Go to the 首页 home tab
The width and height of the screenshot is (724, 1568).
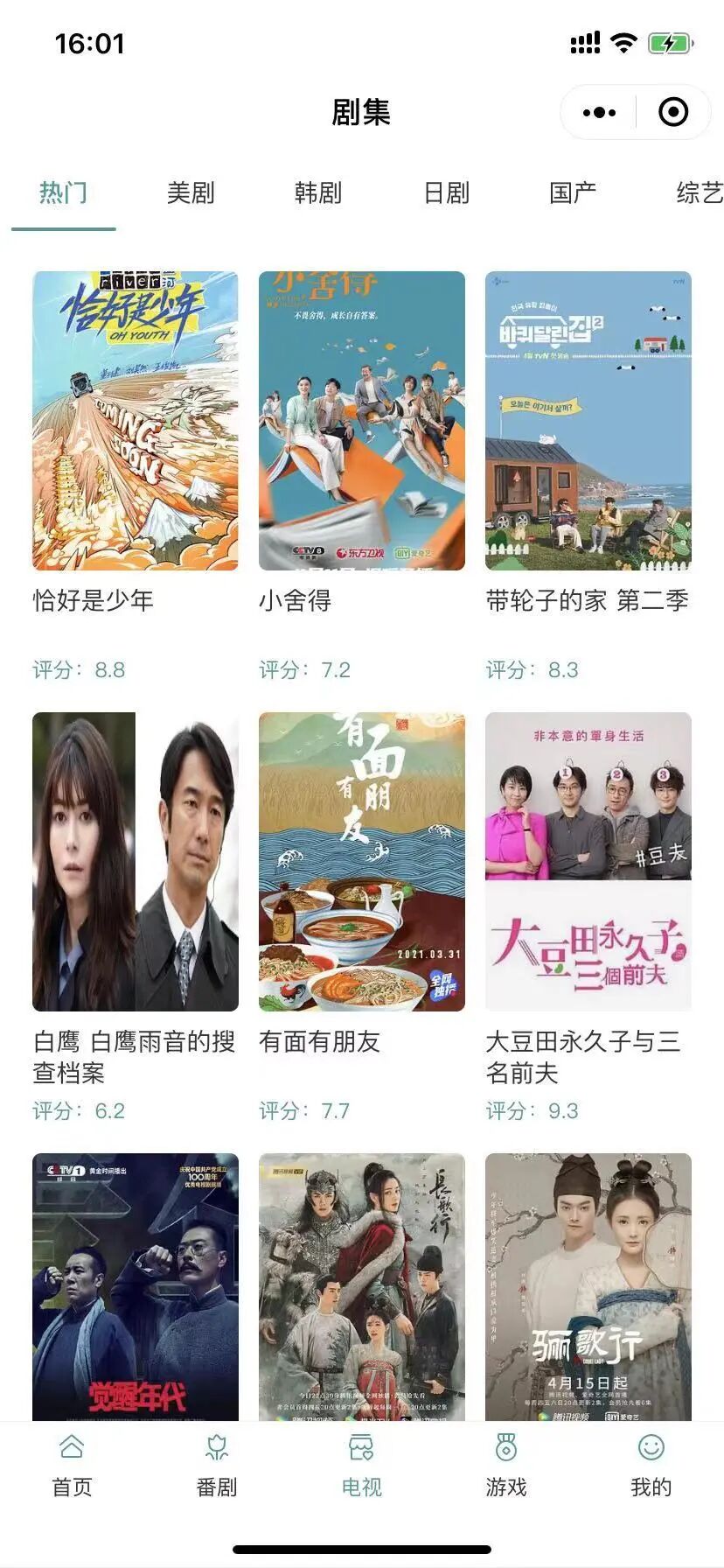[72, 1466]
